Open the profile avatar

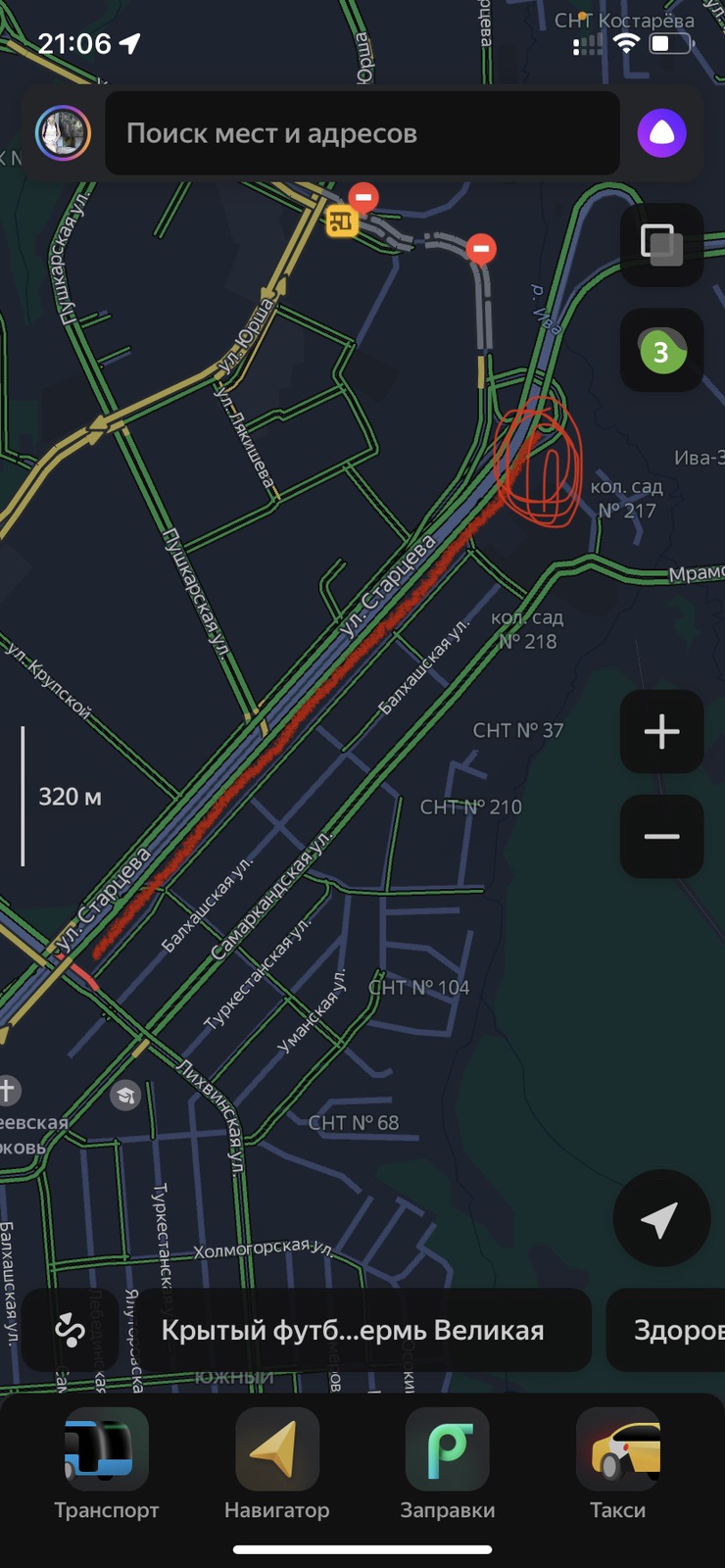click(x=64, y=133)
